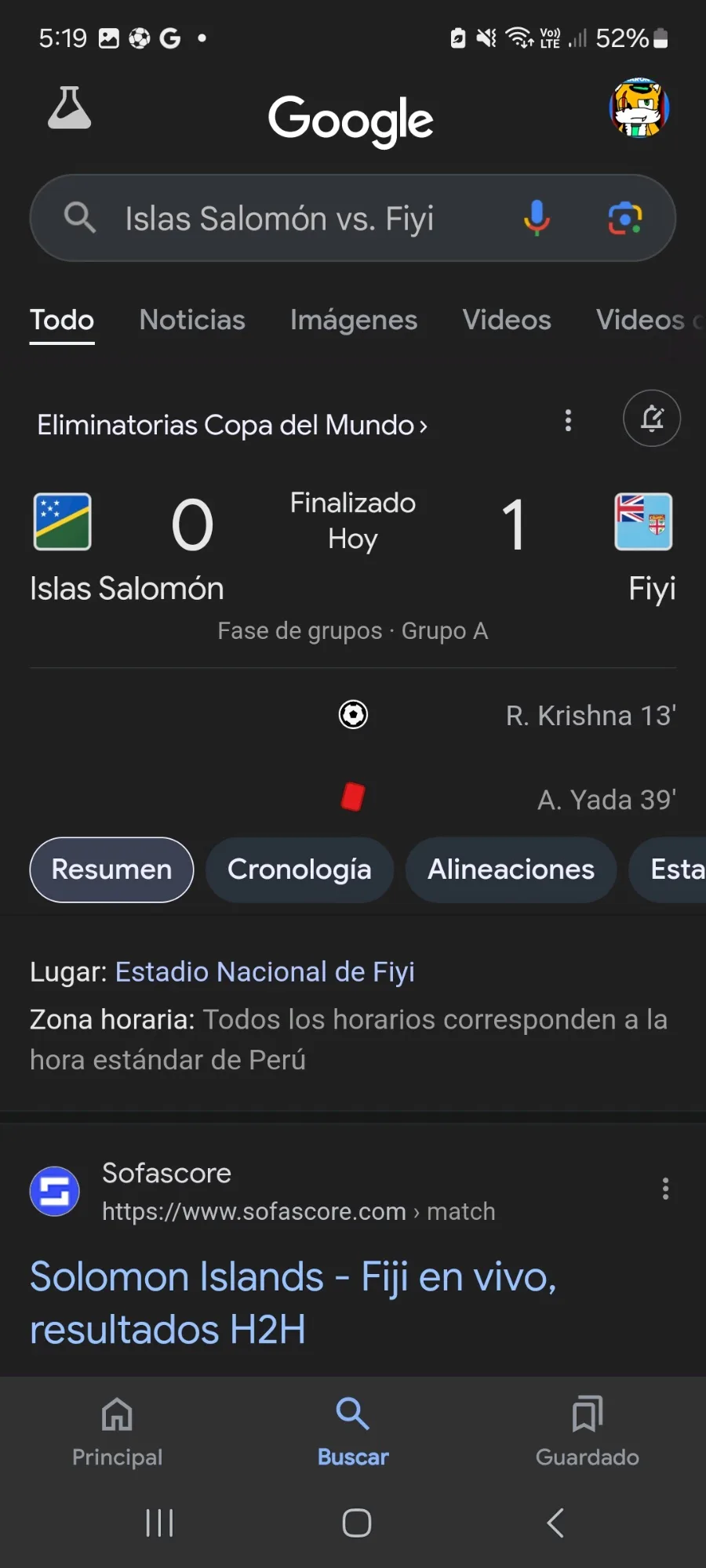Select the Alineaciones chip
This screenshot has height=1568, width=706.
511,869
